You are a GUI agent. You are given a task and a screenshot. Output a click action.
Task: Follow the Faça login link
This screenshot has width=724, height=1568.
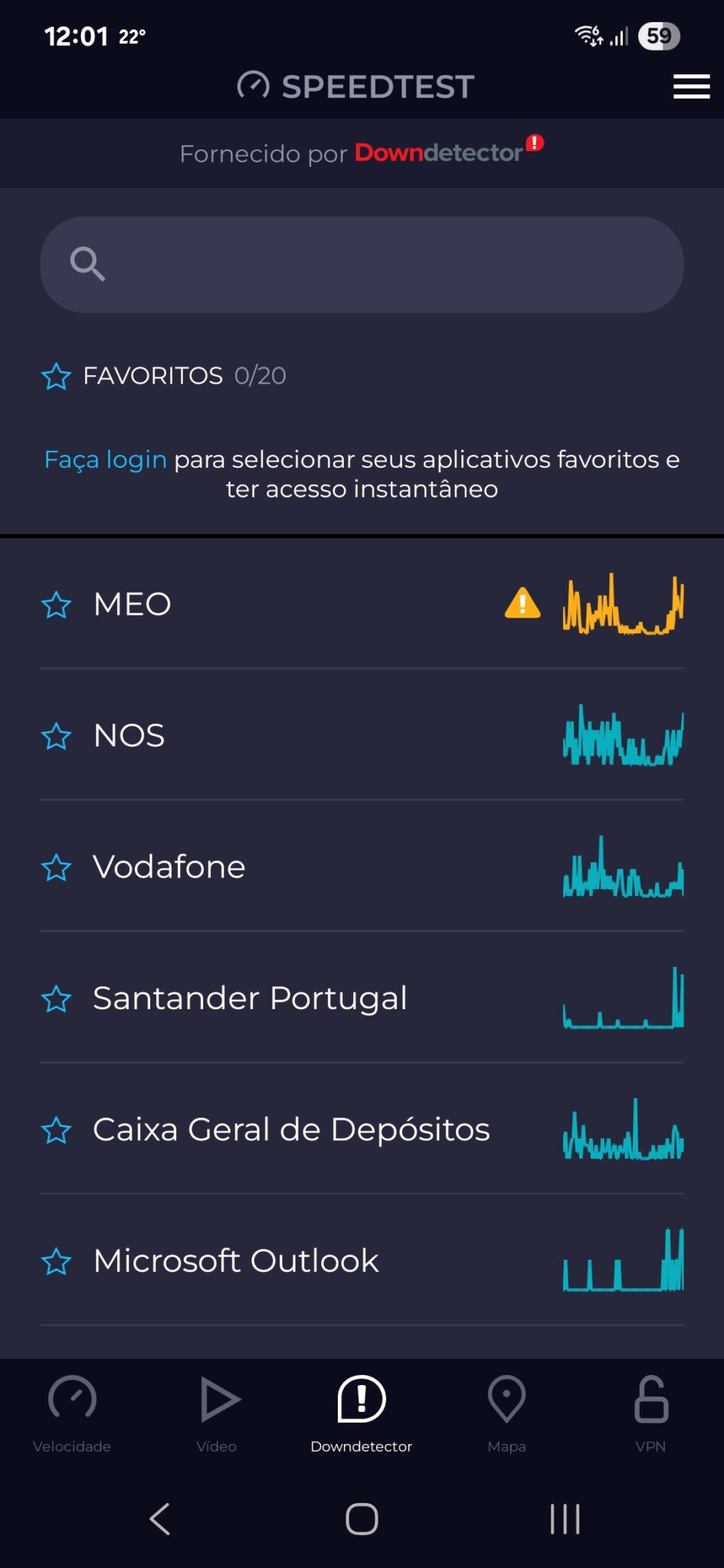[x=105, y=459]
